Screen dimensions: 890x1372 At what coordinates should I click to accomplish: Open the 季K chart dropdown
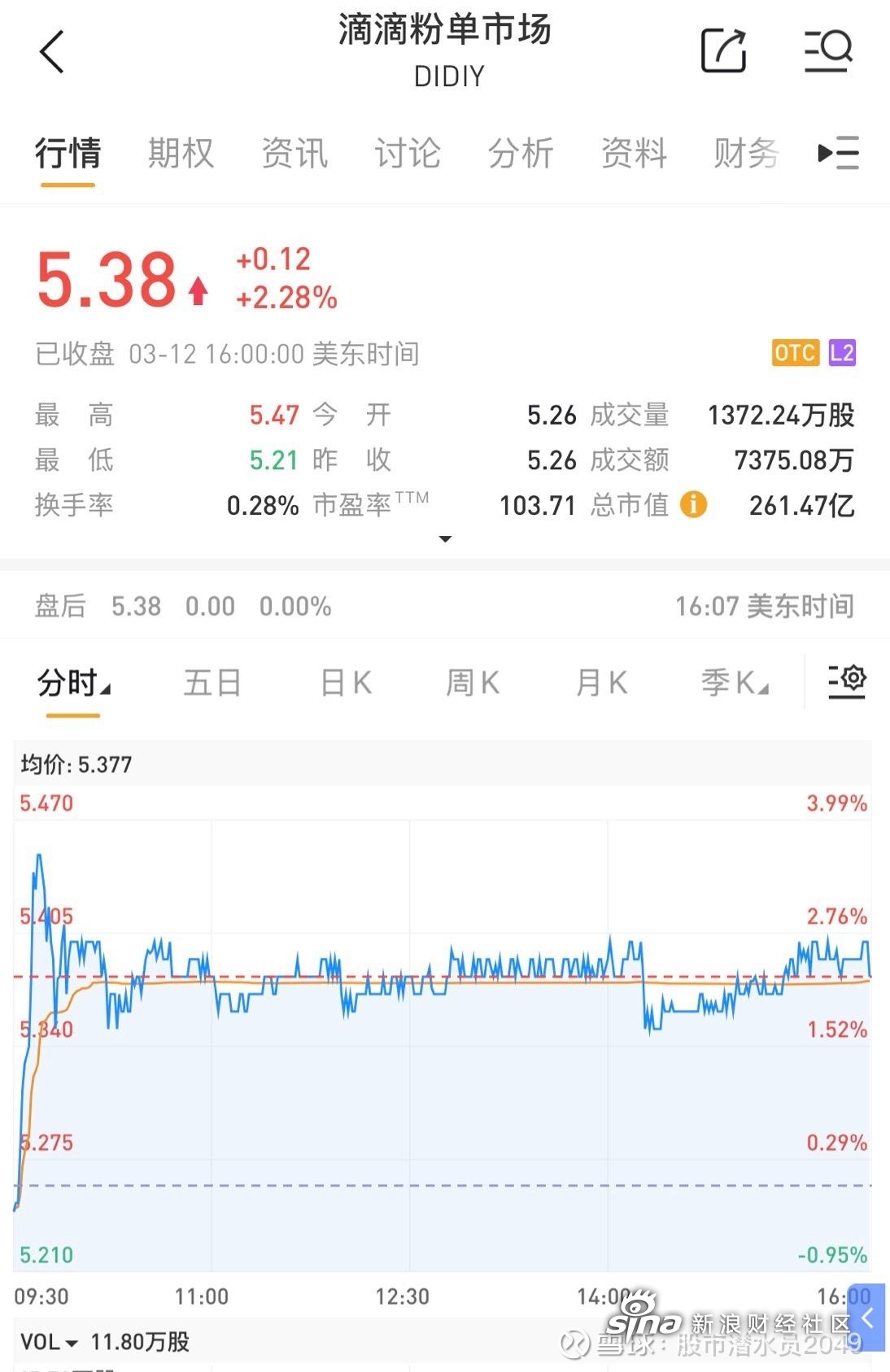[x=734, y=683]
